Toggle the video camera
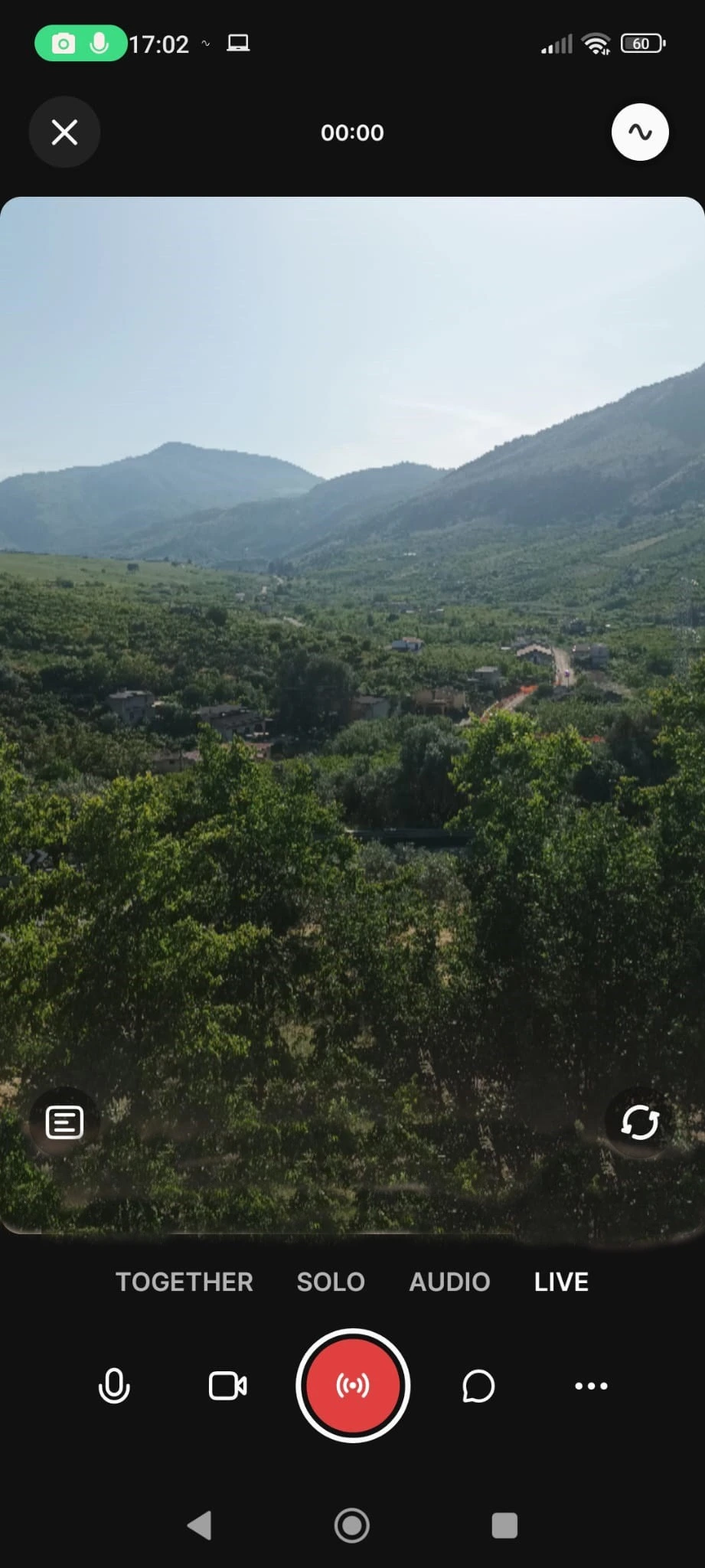Viewport: 705px width, 1568px height. 227,1386
